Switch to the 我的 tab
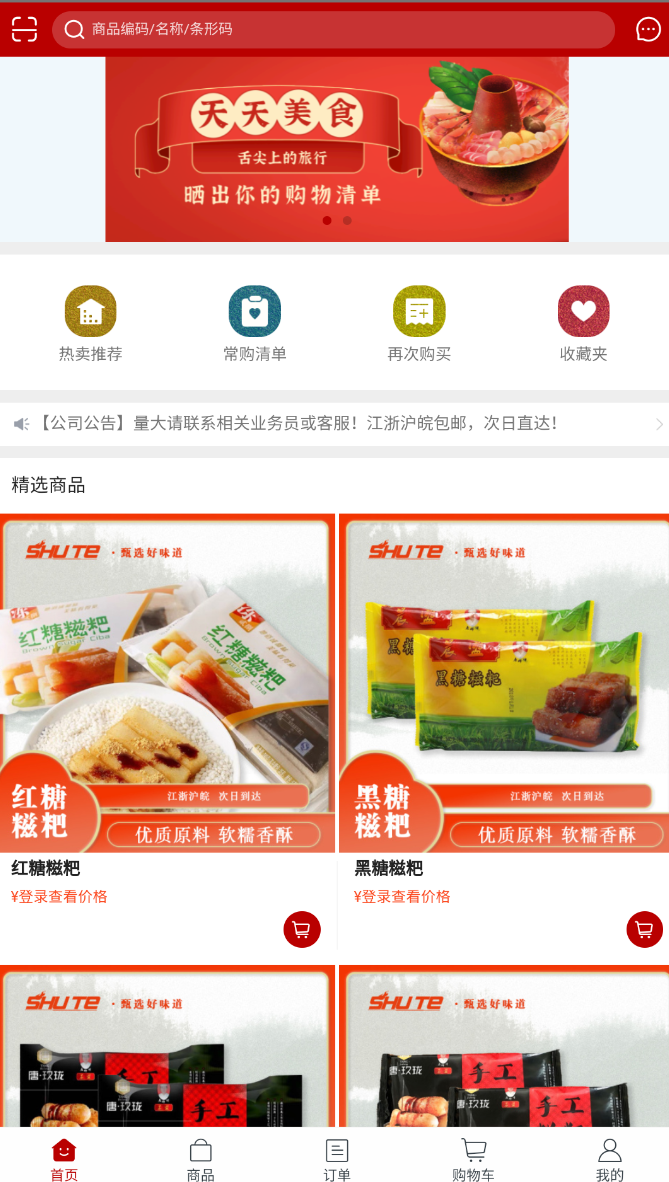The image size is (669, 1182). point(609,1160)
